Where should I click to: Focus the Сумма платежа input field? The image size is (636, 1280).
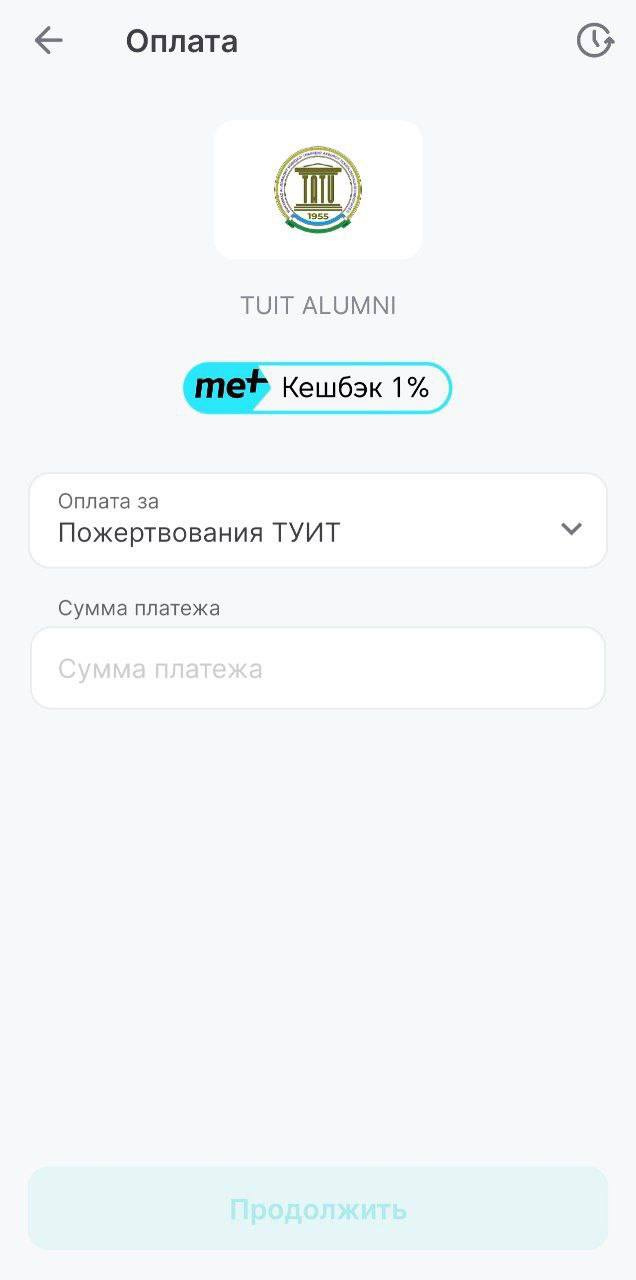click(318, 668)
